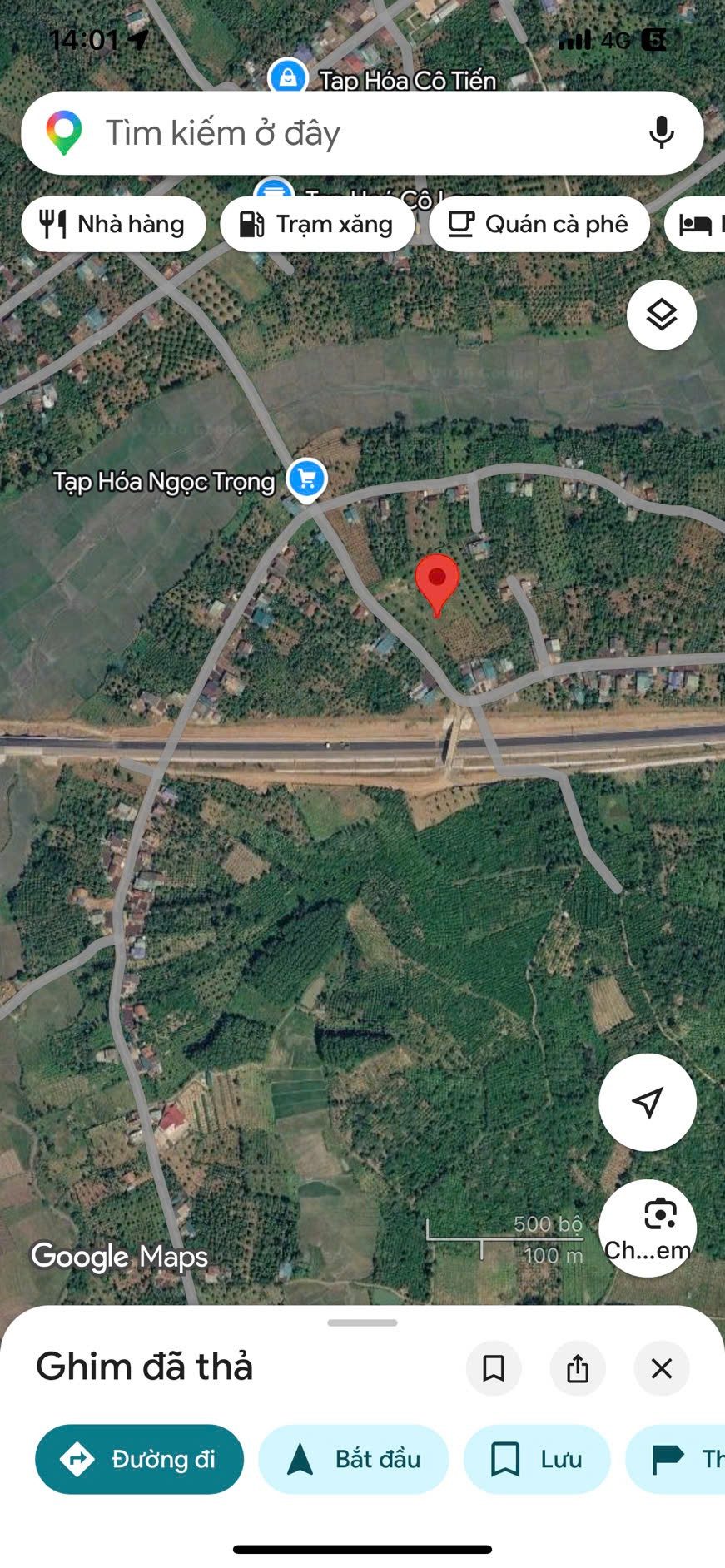Select the Nhà hàng chip
Screen dimensions: 725x1568
point(113,224)
